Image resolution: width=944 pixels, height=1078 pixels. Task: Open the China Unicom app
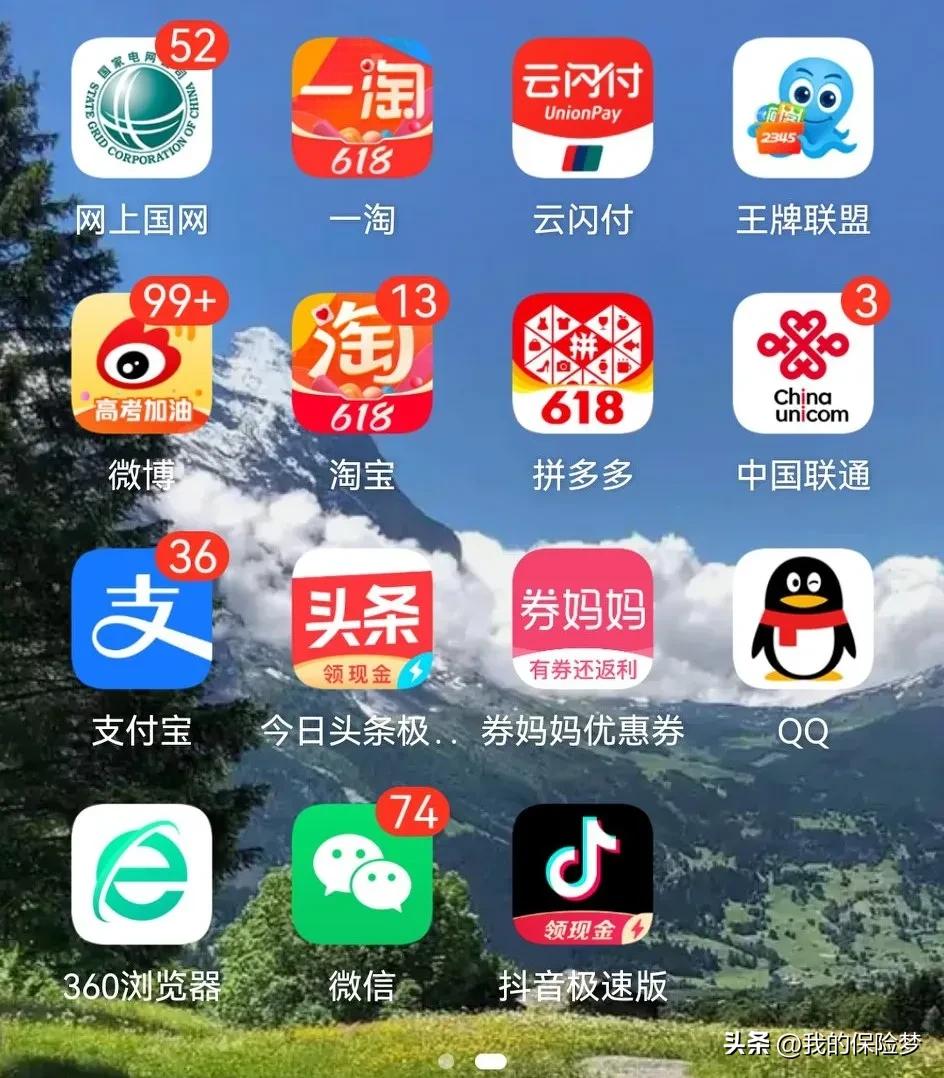click(801, 367)
